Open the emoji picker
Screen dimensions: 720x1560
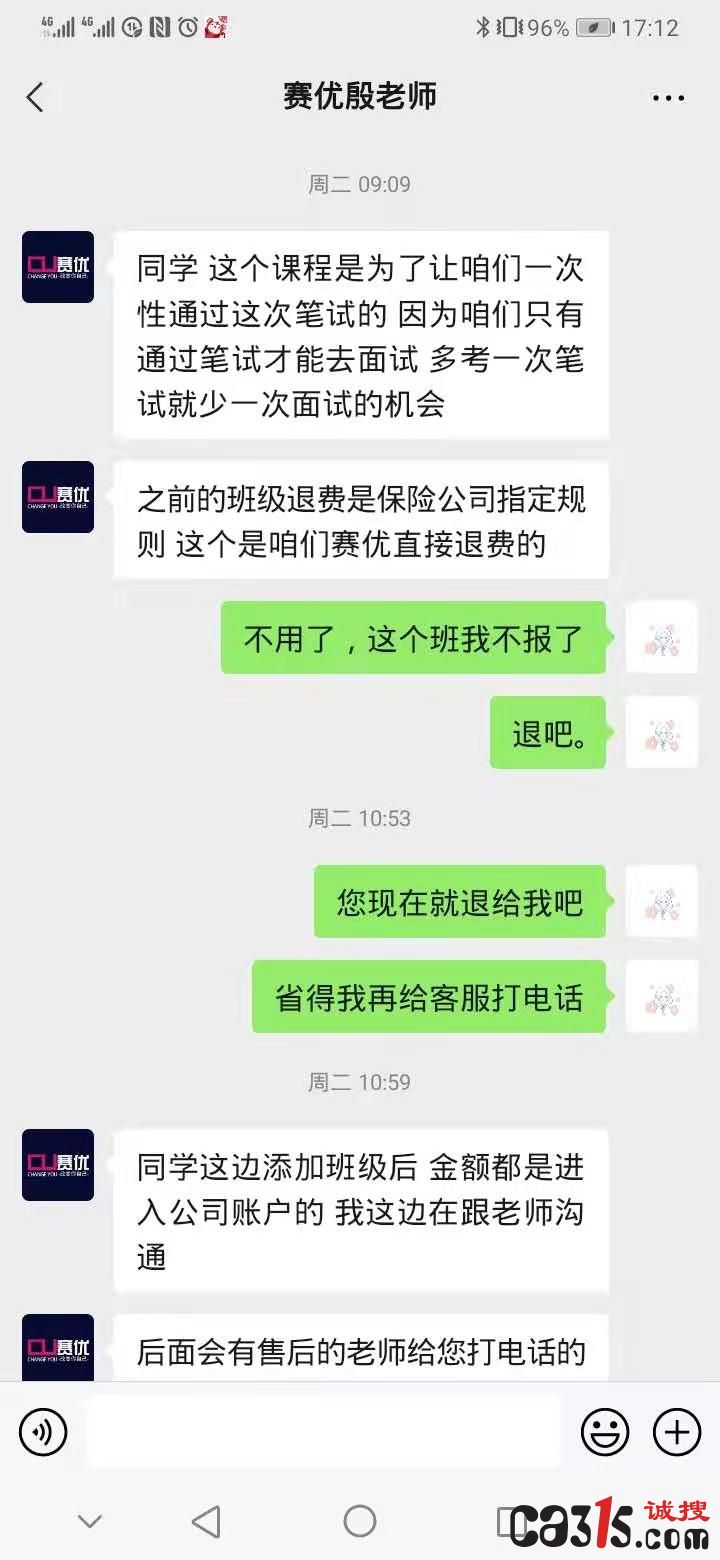[x=605, y=1432]
